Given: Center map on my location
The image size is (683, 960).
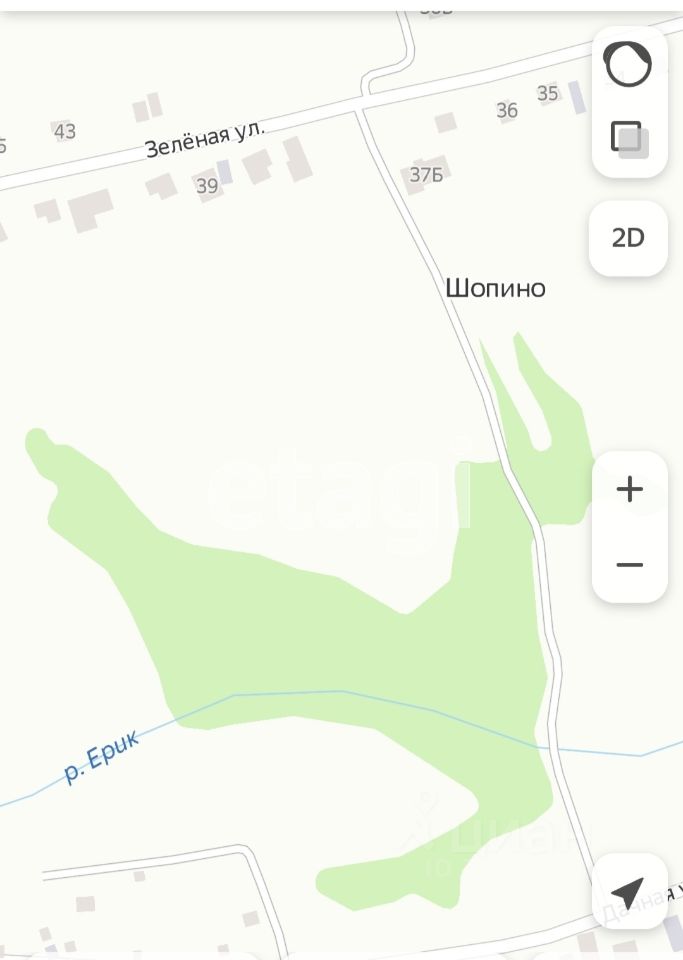Looking at the screenshot, I should (628, 891).
